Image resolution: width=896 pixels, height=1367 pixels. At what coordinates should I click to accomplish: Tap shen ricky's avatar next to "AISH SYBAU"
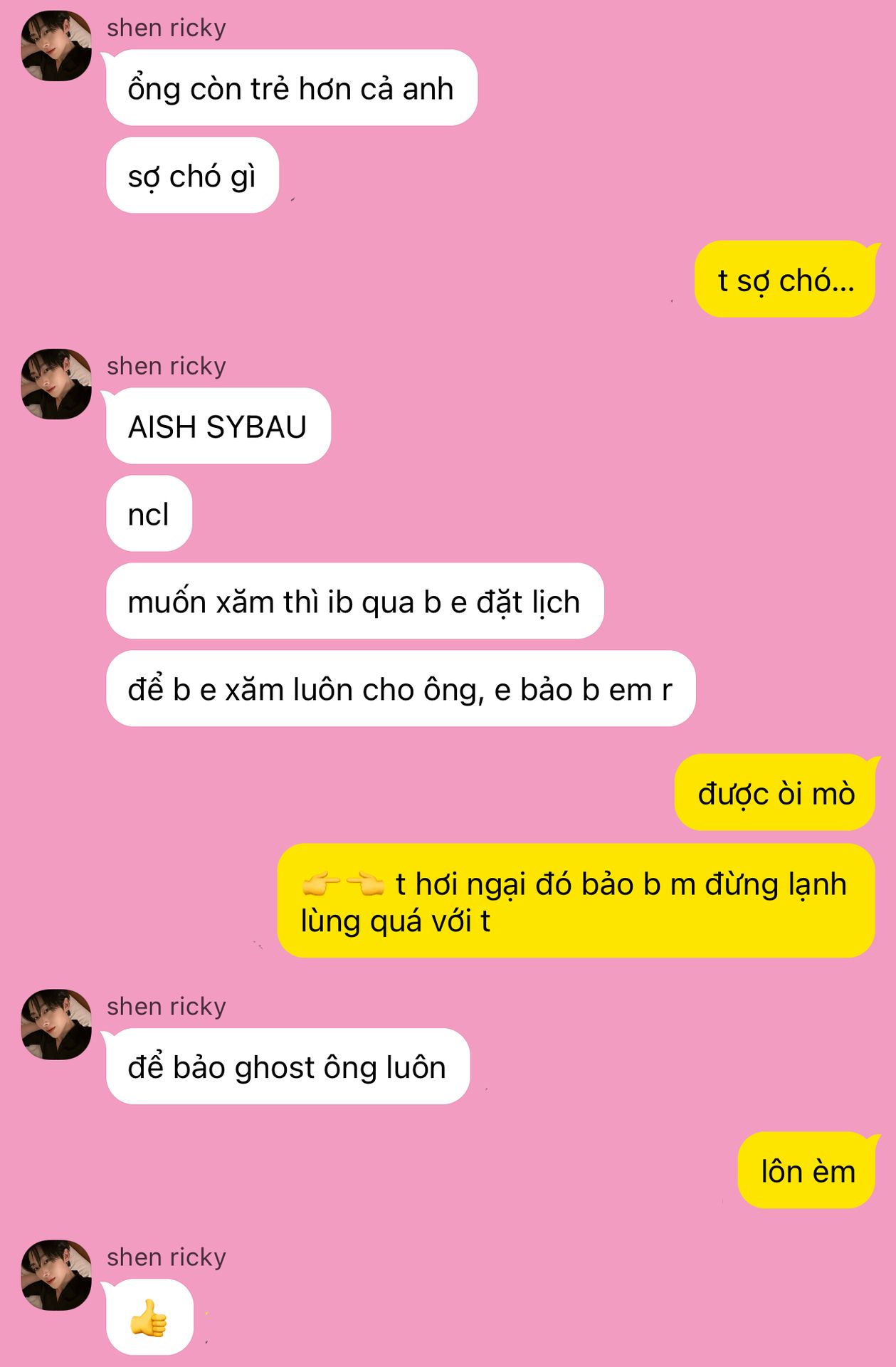pos(56,384)
